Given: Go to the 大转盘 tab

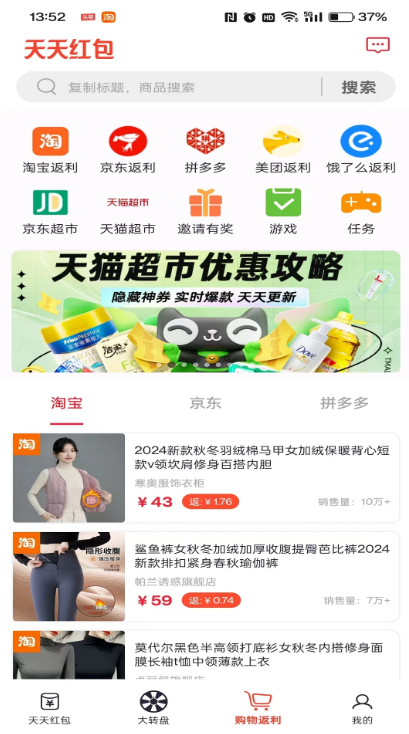Looking at the screenshot, I should click(x=153, y=707).
